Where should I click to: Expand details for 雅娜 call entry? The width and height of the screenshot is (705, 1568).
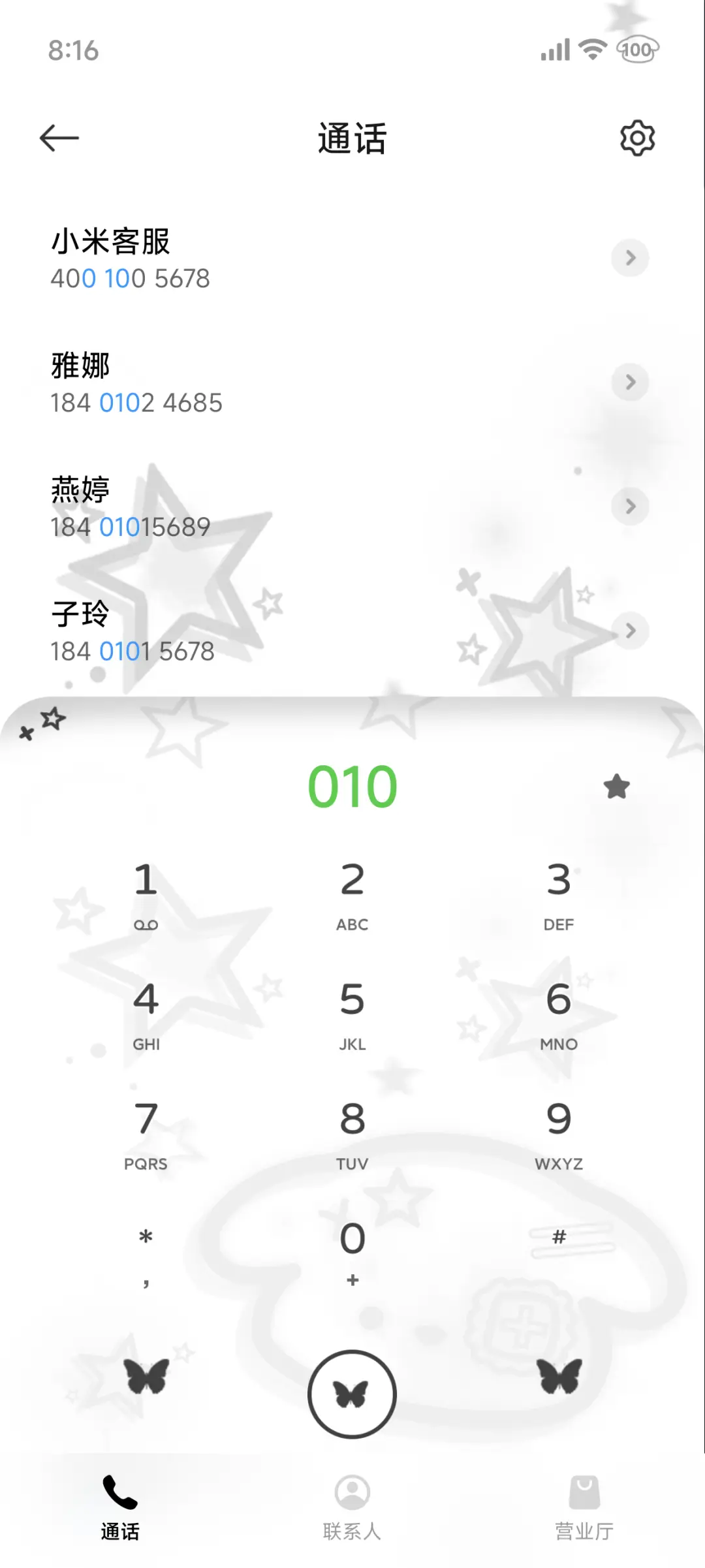coord(630,383)
